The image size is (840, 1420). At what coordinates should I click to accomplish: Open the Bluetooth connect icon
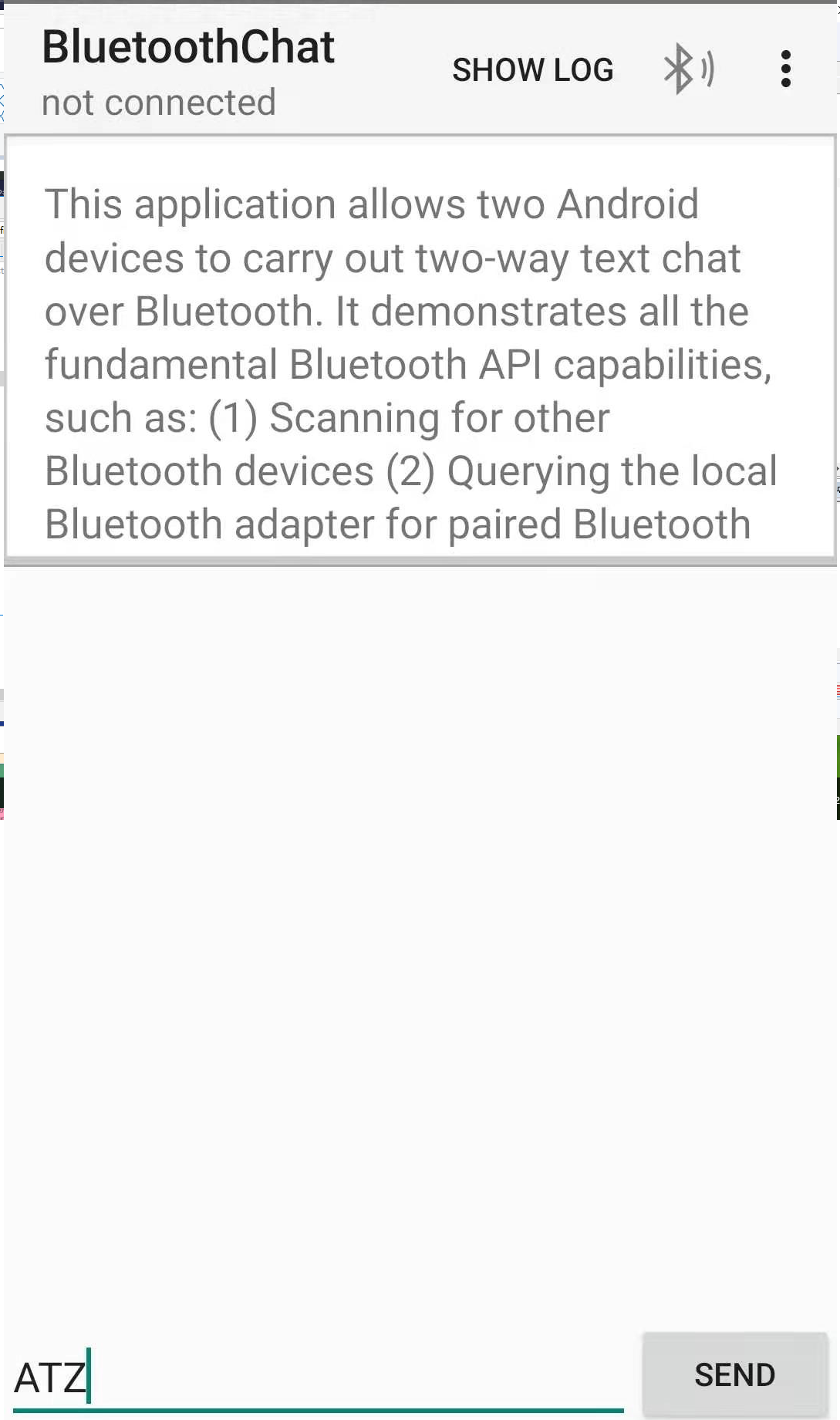tap(688, 69)
